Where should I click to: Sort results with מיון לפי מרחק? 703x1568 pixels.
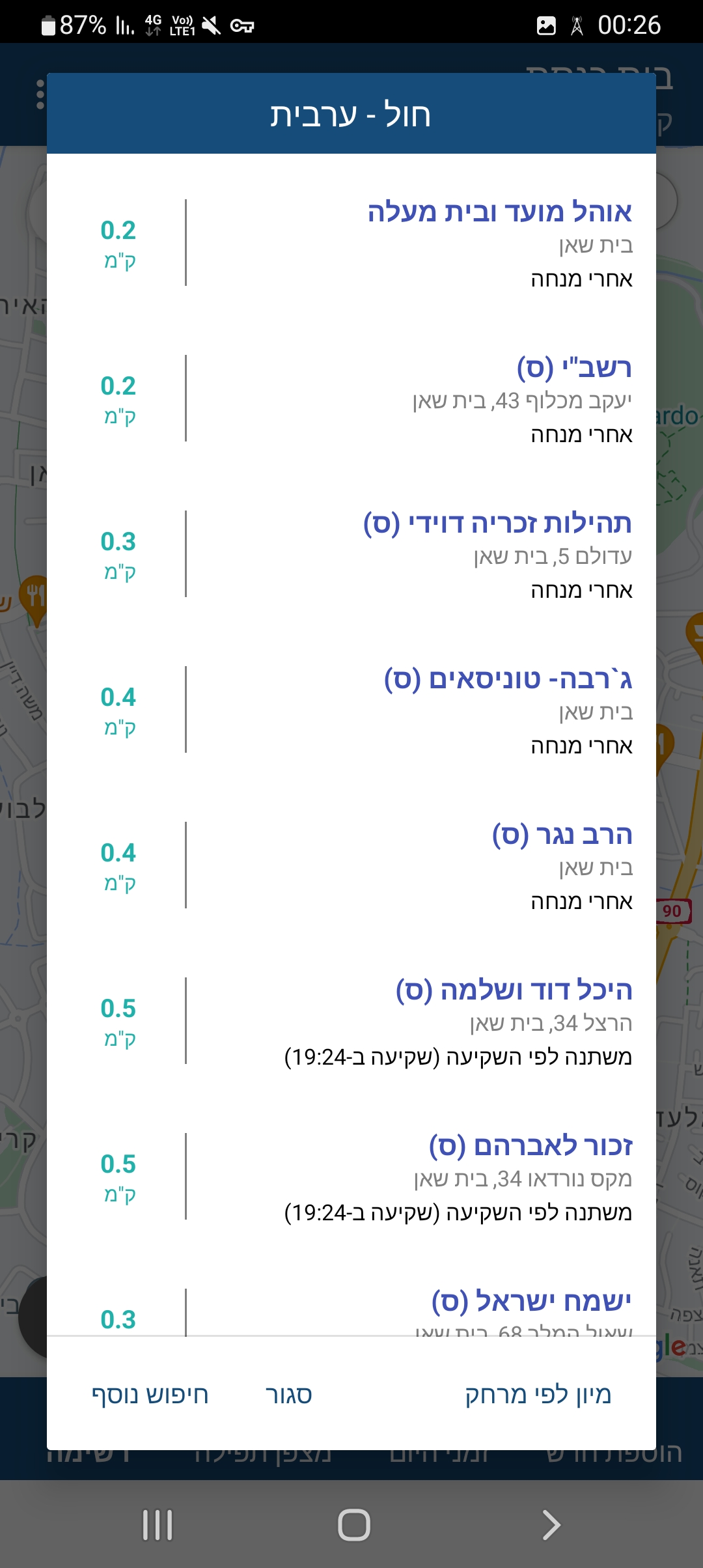click(x=538, y=1395)
